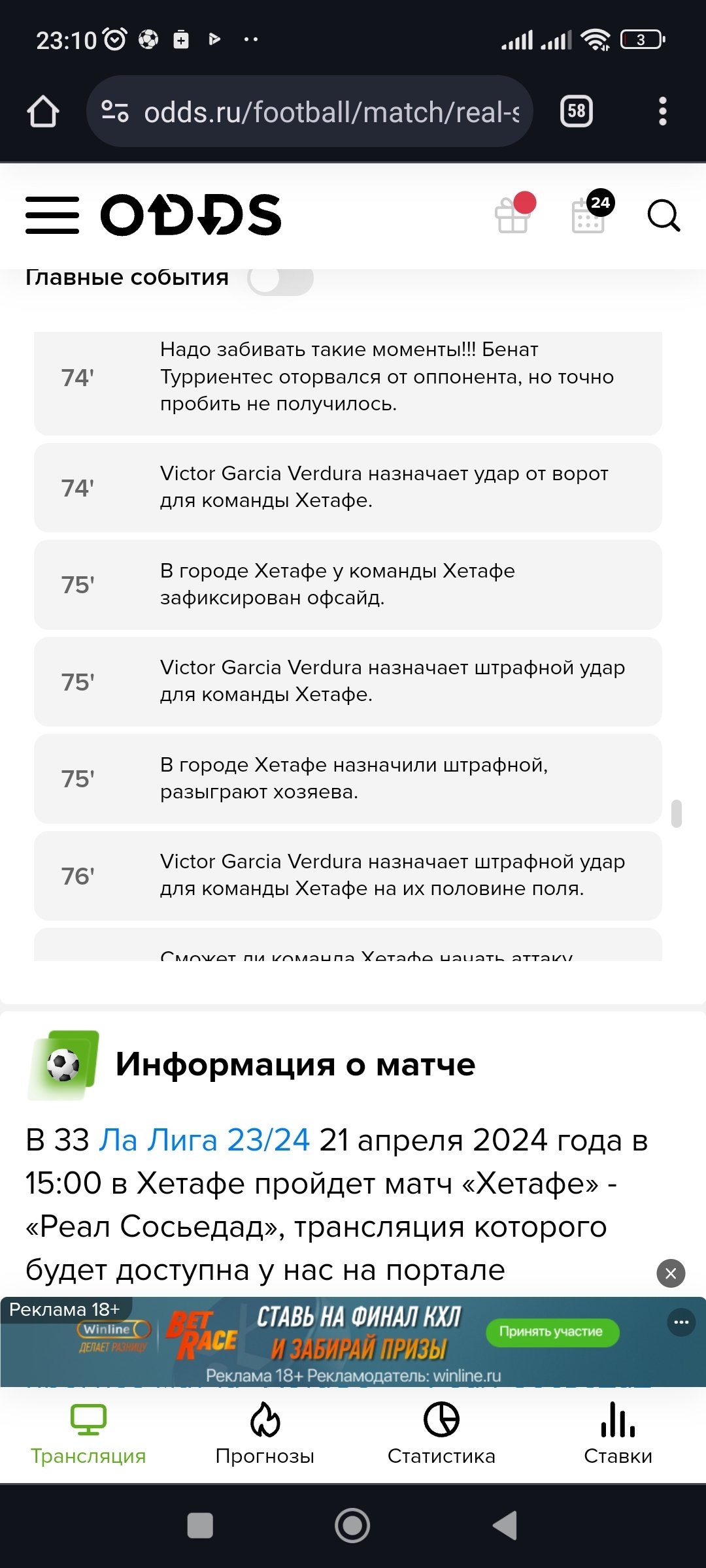Screen dimensions: 706x1568
Task: Open the match calendar icon
Action: [x=589, y=215]
